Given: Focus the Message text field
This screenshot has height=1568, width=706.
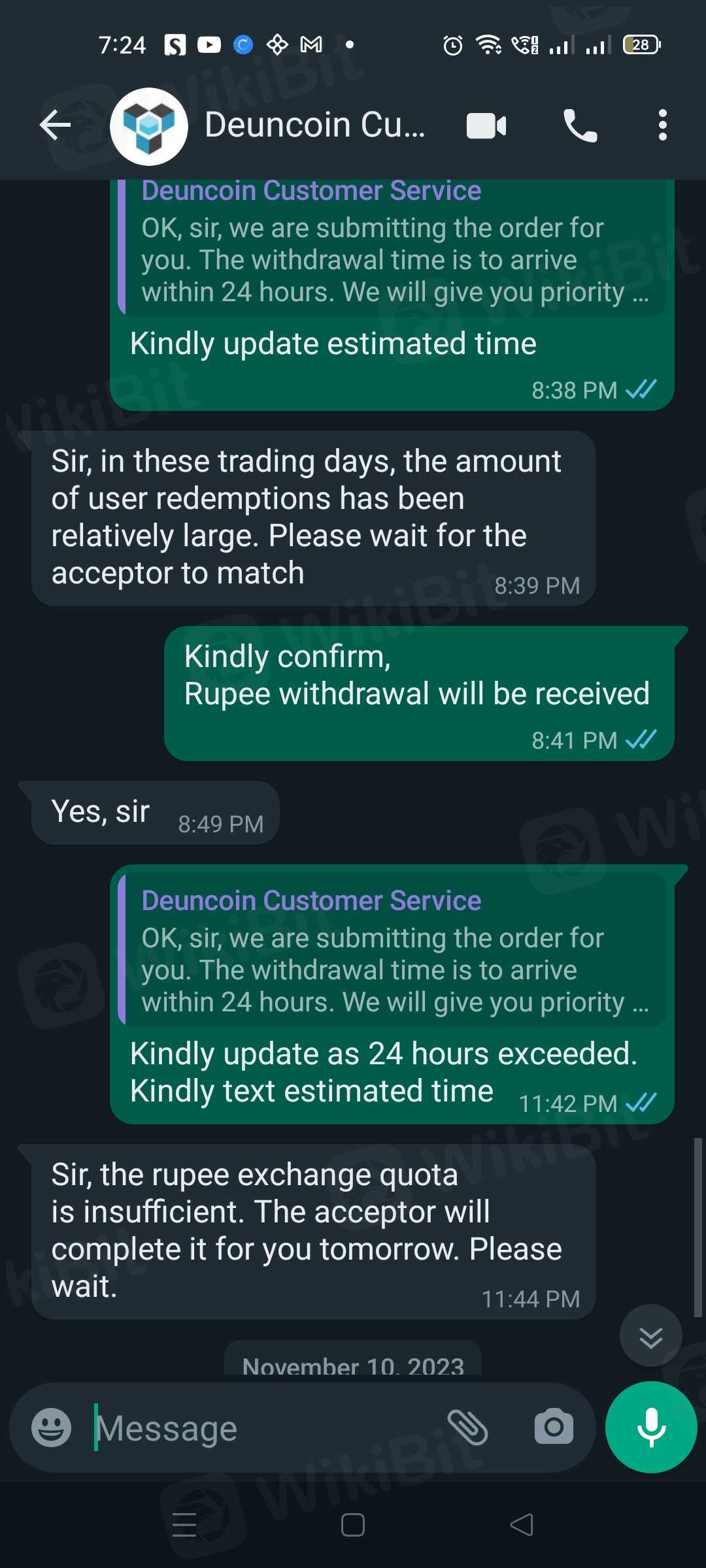Looking at the screenshot, I should pyautogui.click(x=261, y=1428).
